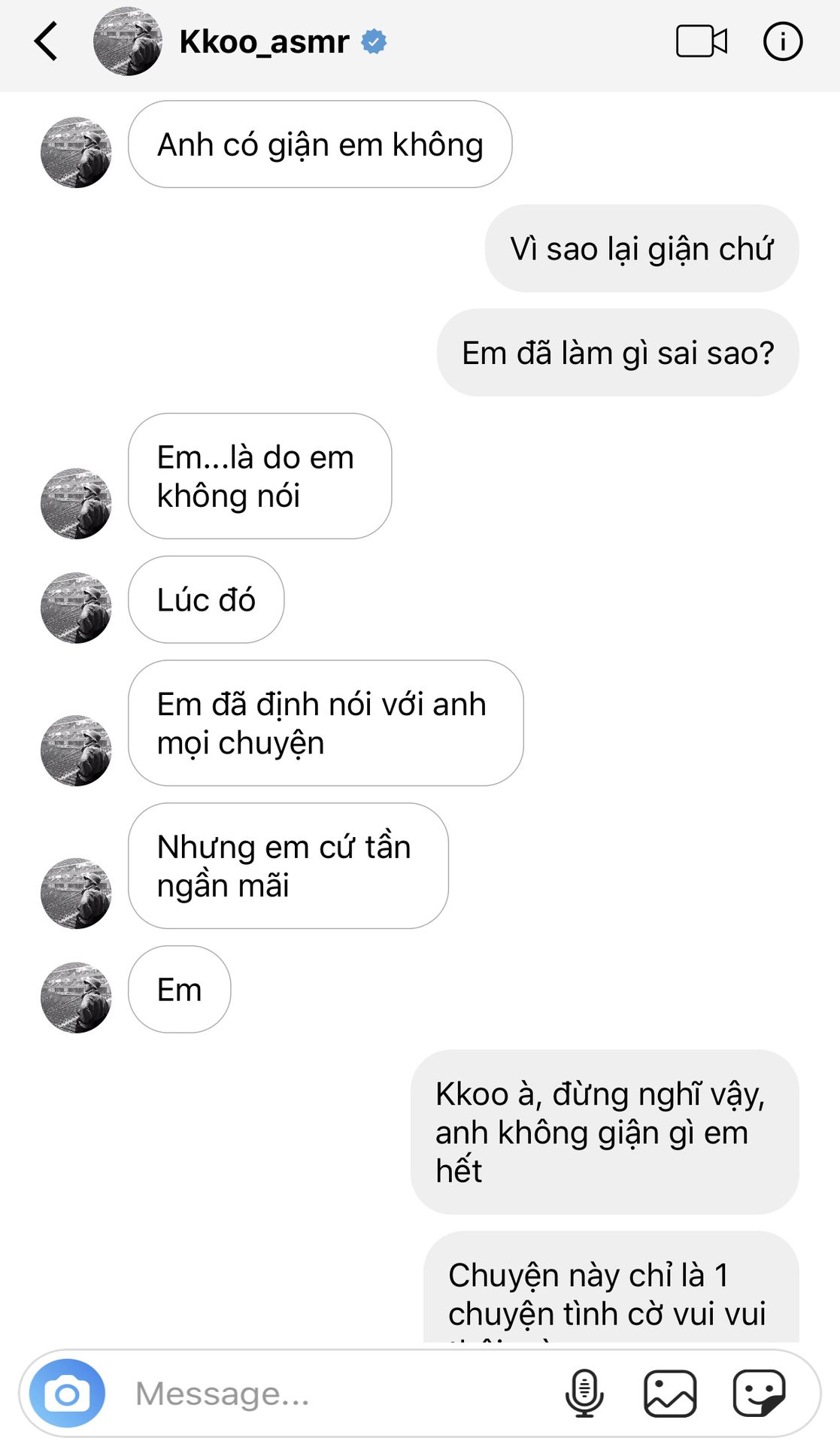Open the sticker picker
This screenshot has width=840, height=1444.
tap(758, 1394)
